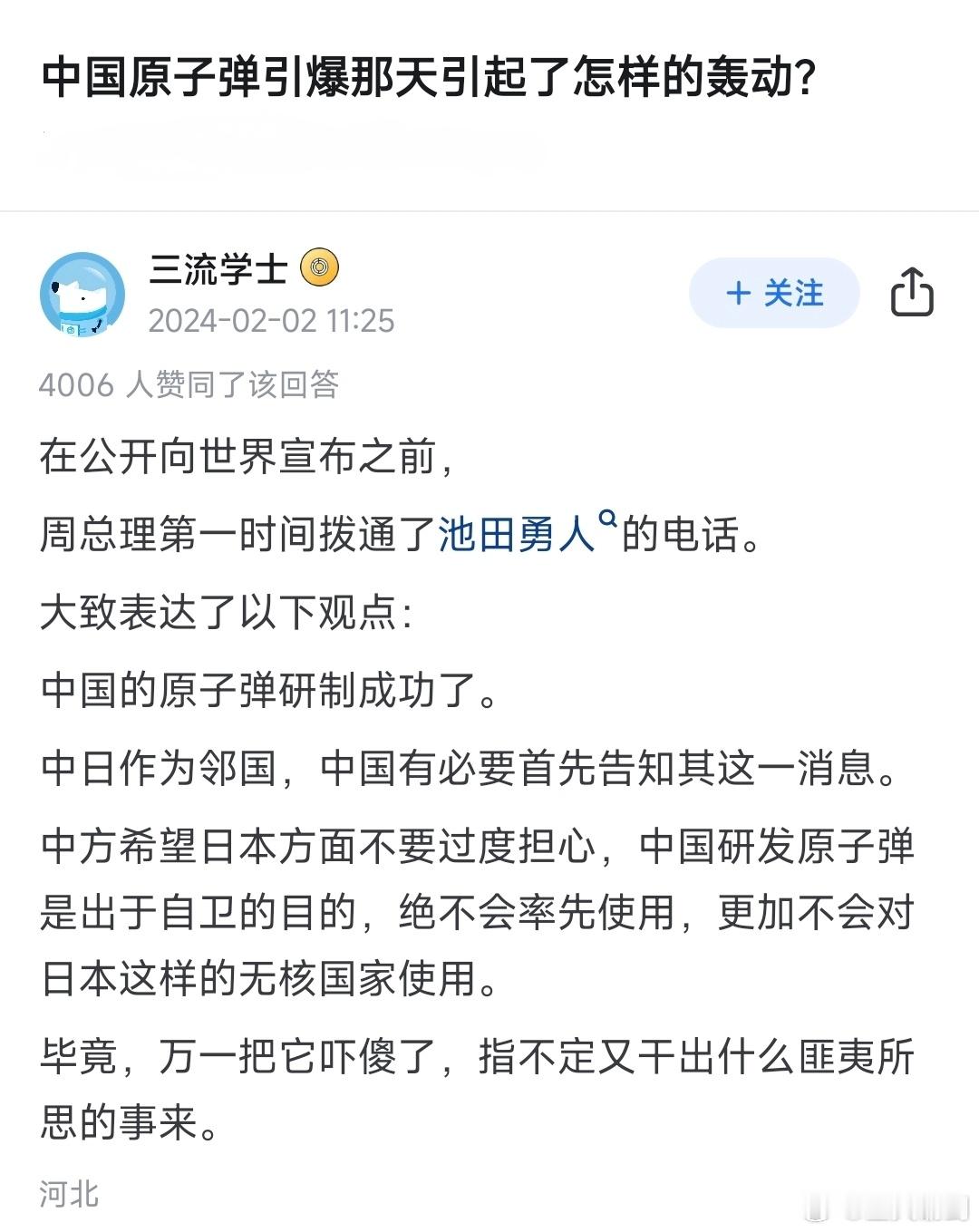Open the author name 三流学士
Viewport: 979px width, 1232px height.
(218, 268)
